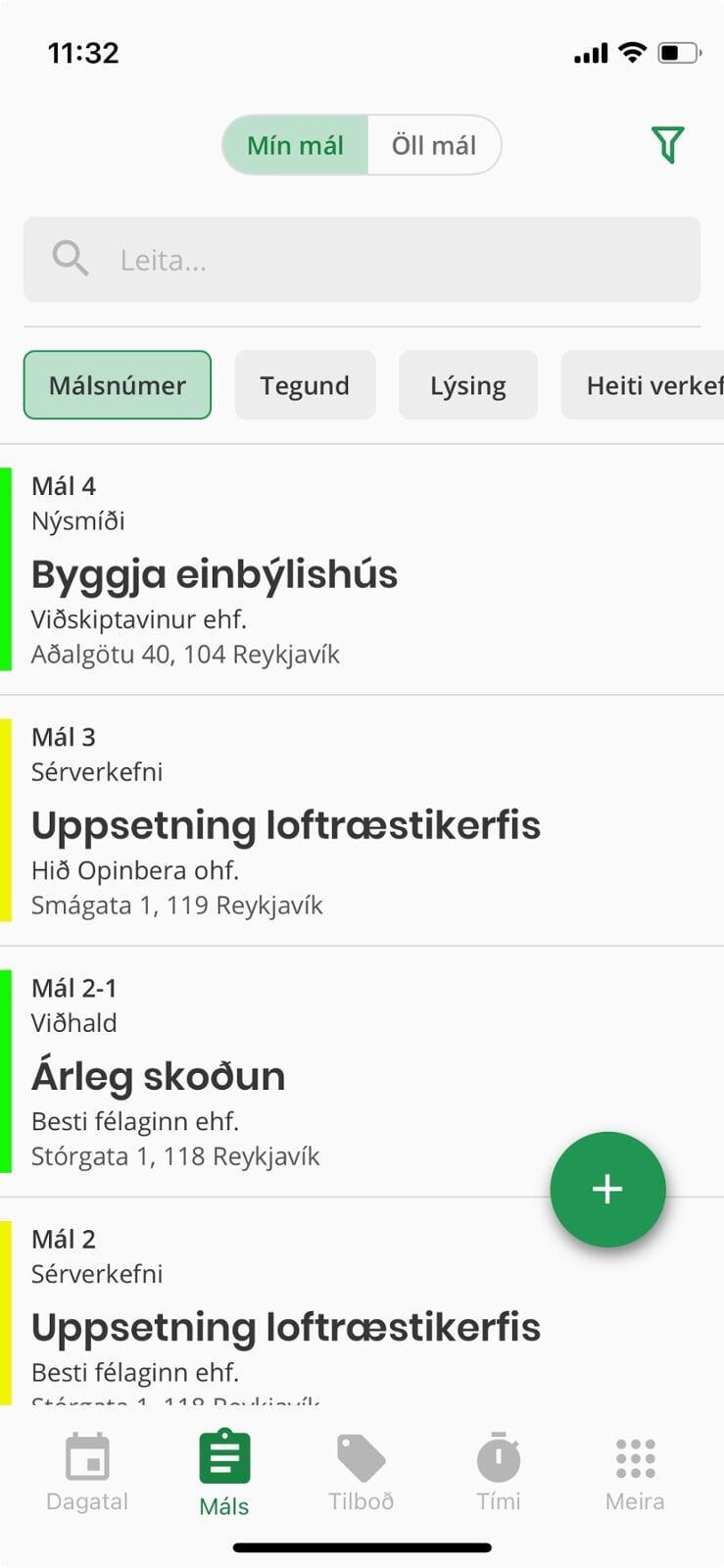This screenshot has width=724, height=1568.
Task: Switch to the Öll mál segment
Action: pyautogui.click(x=434, y=146)
